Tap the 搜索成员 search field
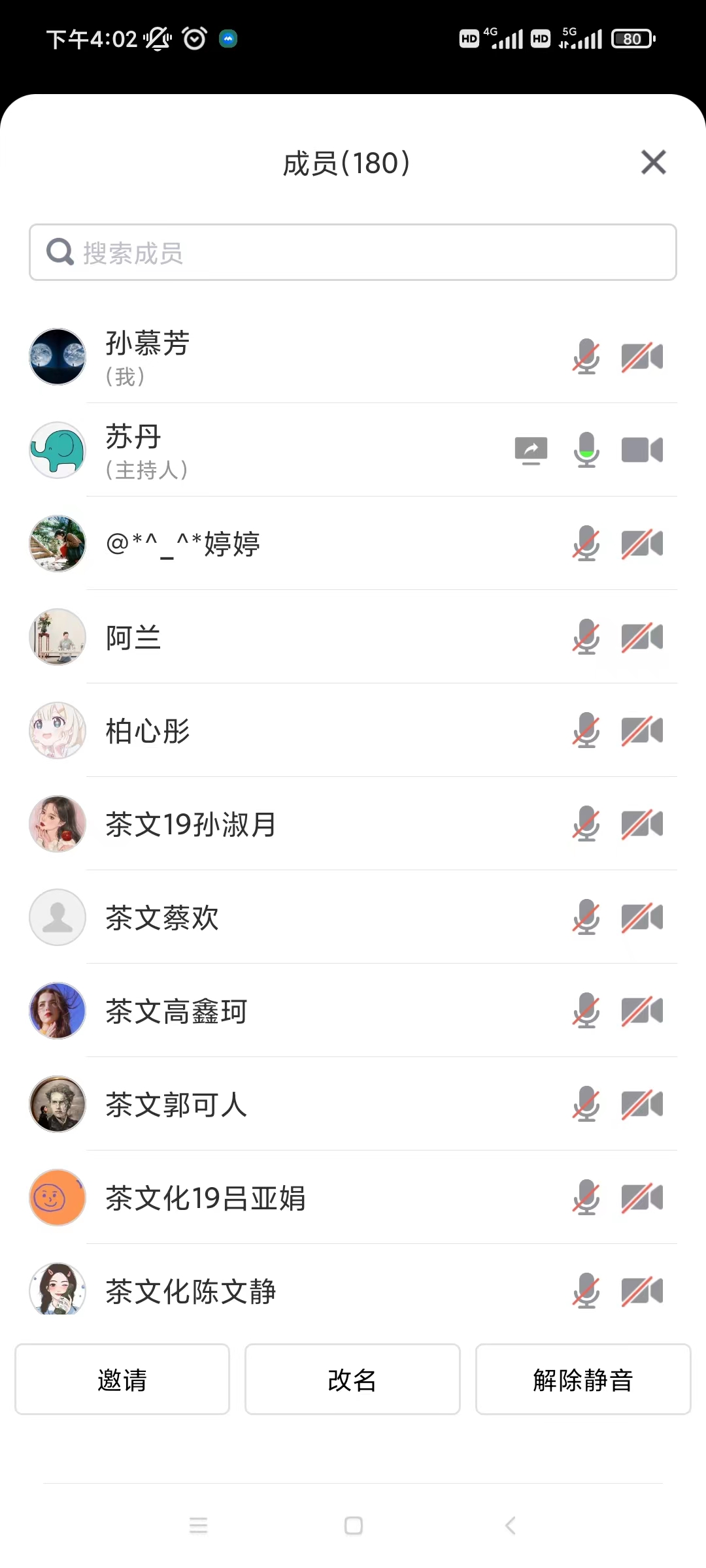706x1568 pixels. 353,253
